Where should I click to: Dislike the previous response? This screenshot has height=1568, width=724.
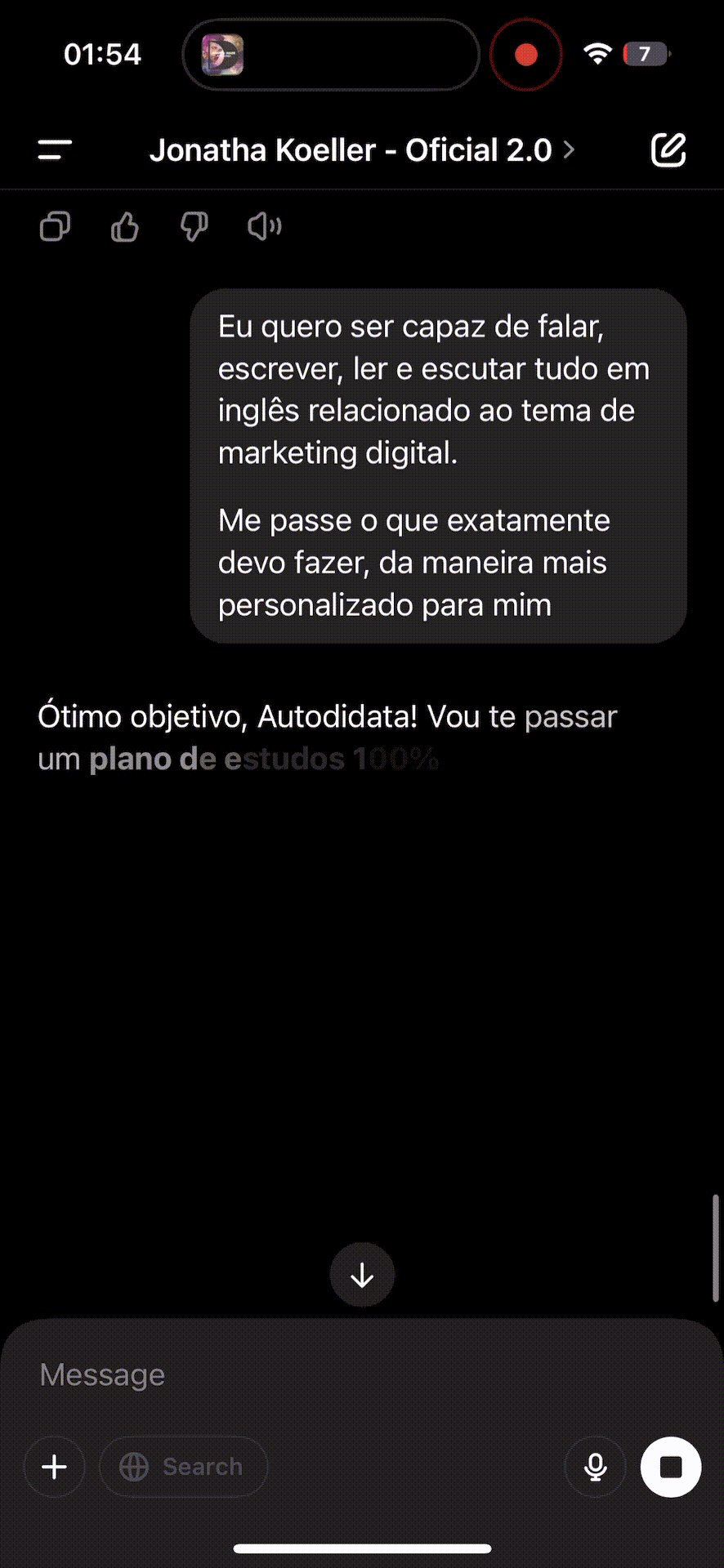click(x=194, y=226)
